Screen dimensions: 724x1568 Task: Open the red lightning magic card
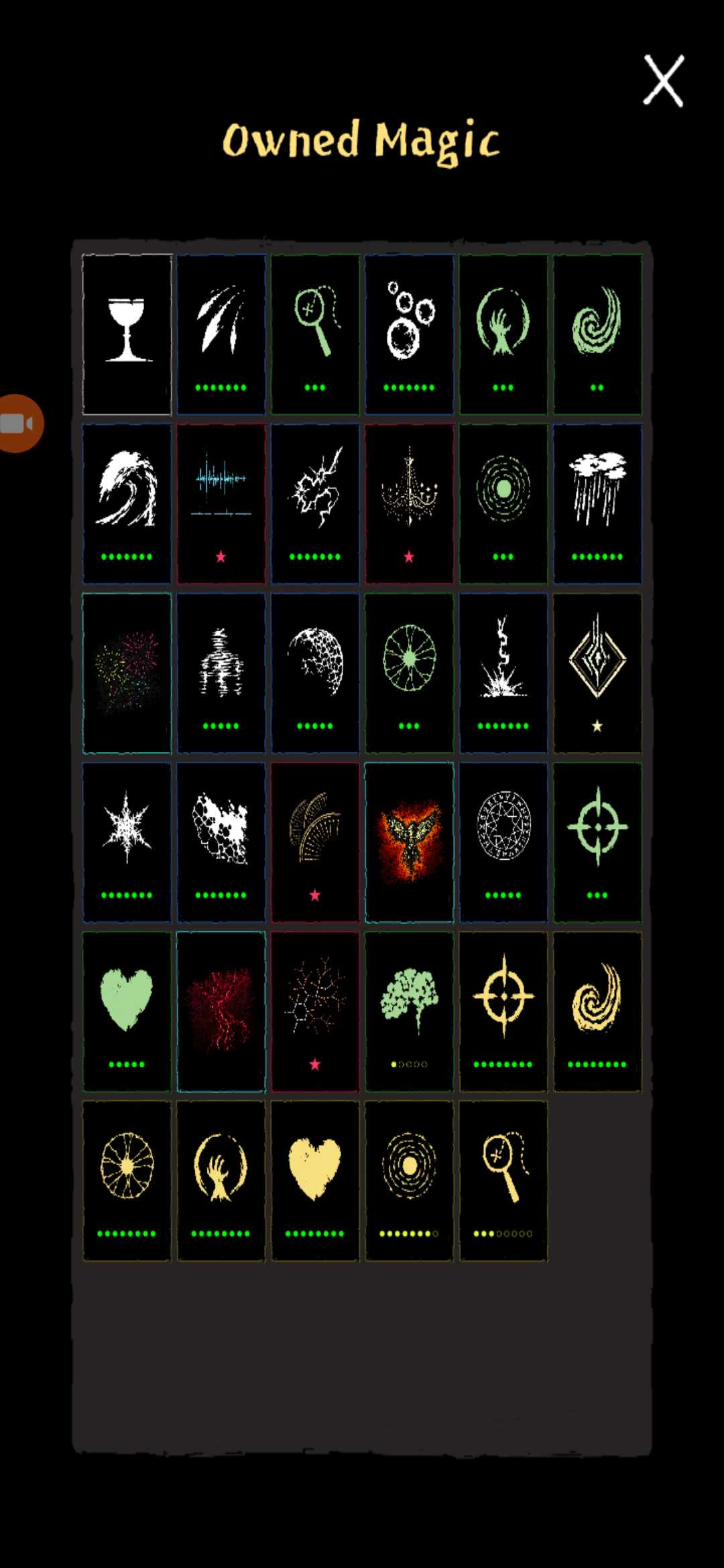(x=221, y=1012)
